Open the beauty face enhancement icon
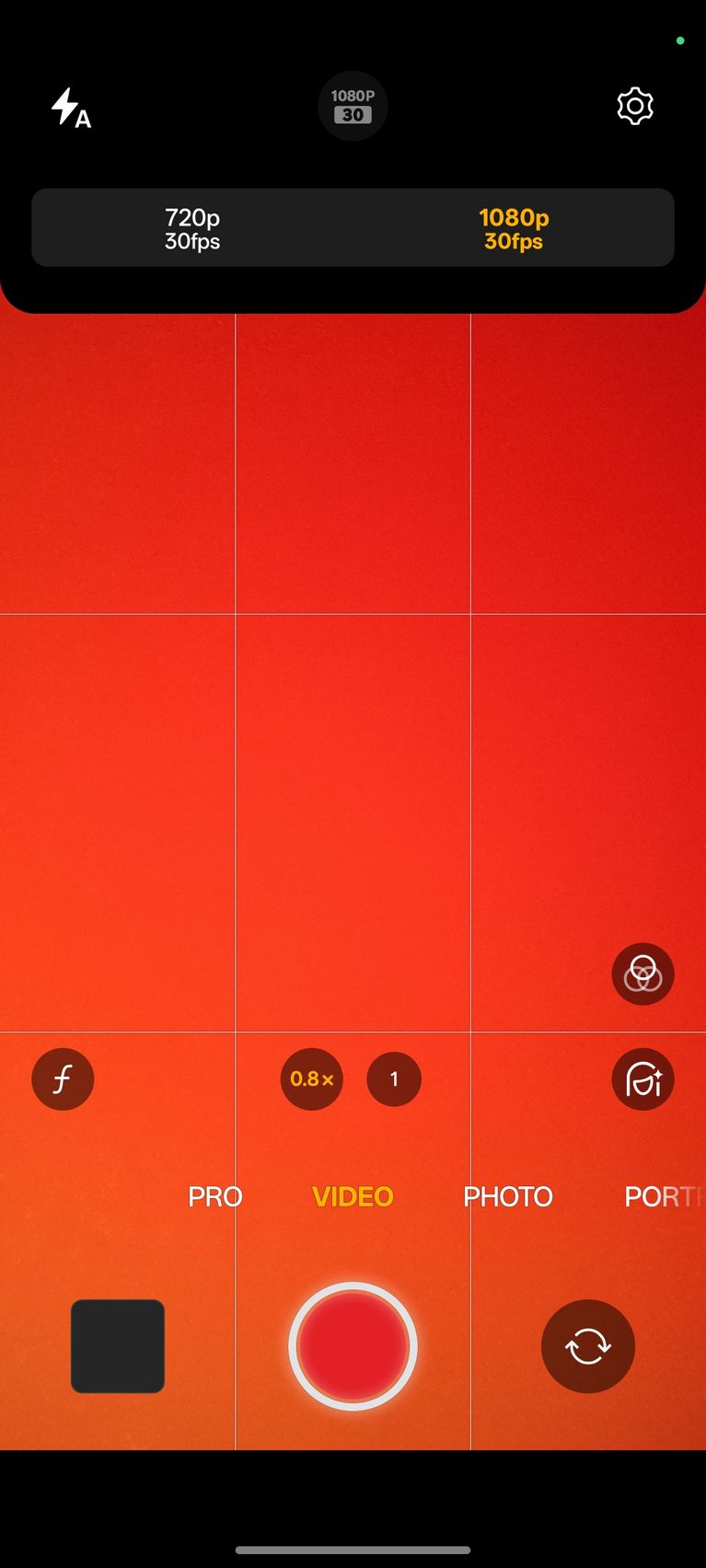Viewport: 706px width, 1568px height. point(642,1078)
